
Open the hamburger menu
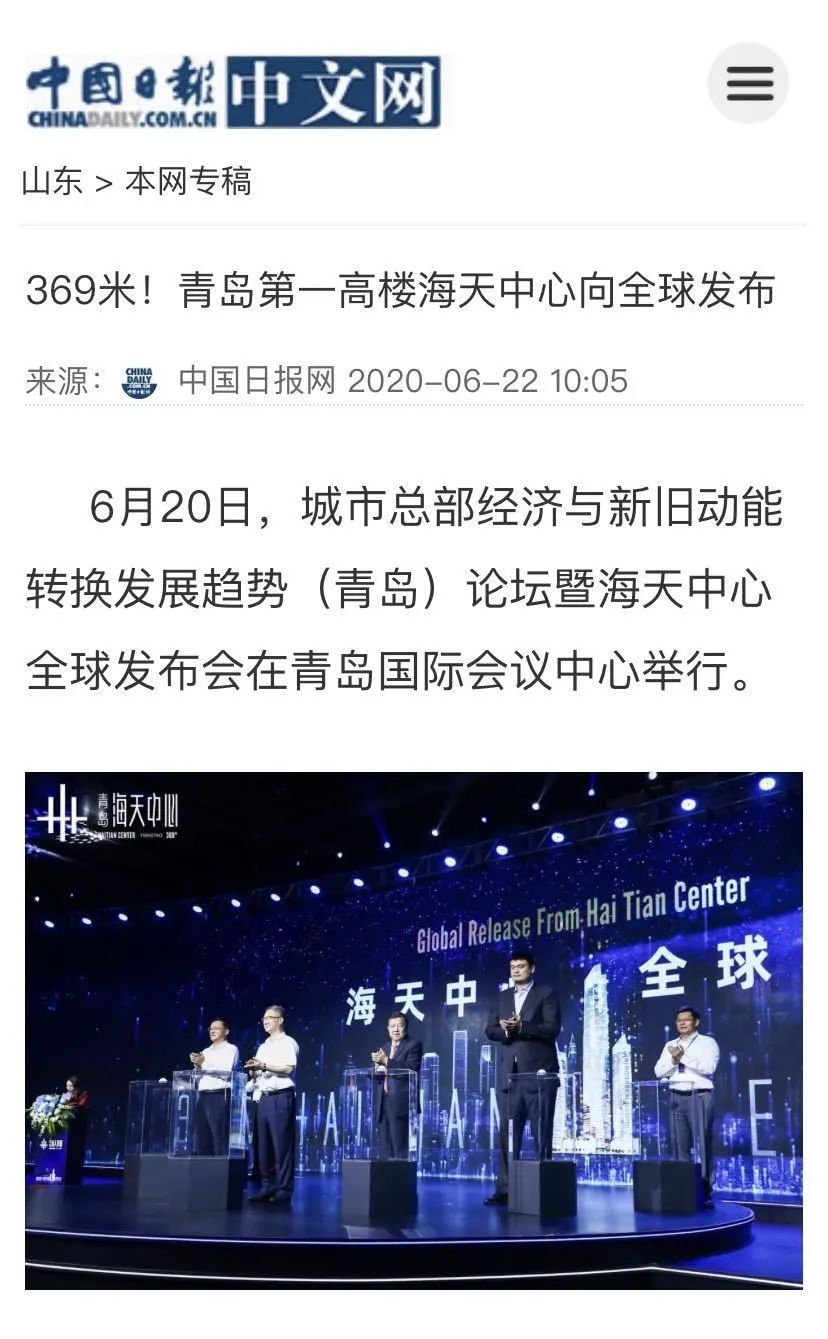749,83
